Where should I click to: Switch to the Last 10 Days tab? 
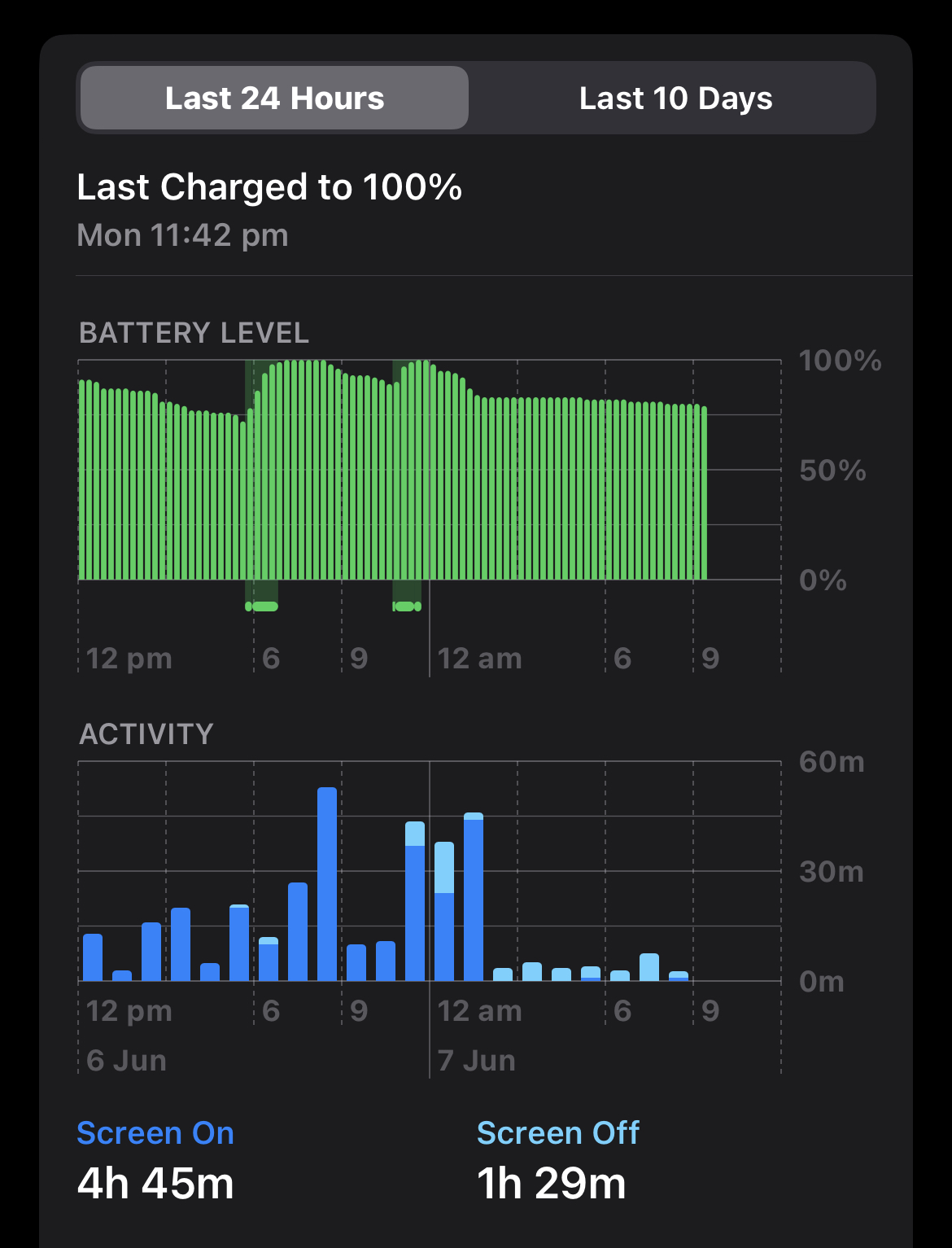click(675, 99)
